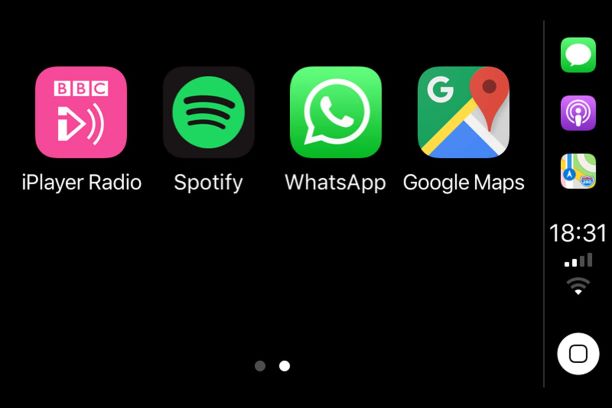Open Apple Maps from the sidebar
This screenshot has height=408, width=612.
[x=578, y=171]
